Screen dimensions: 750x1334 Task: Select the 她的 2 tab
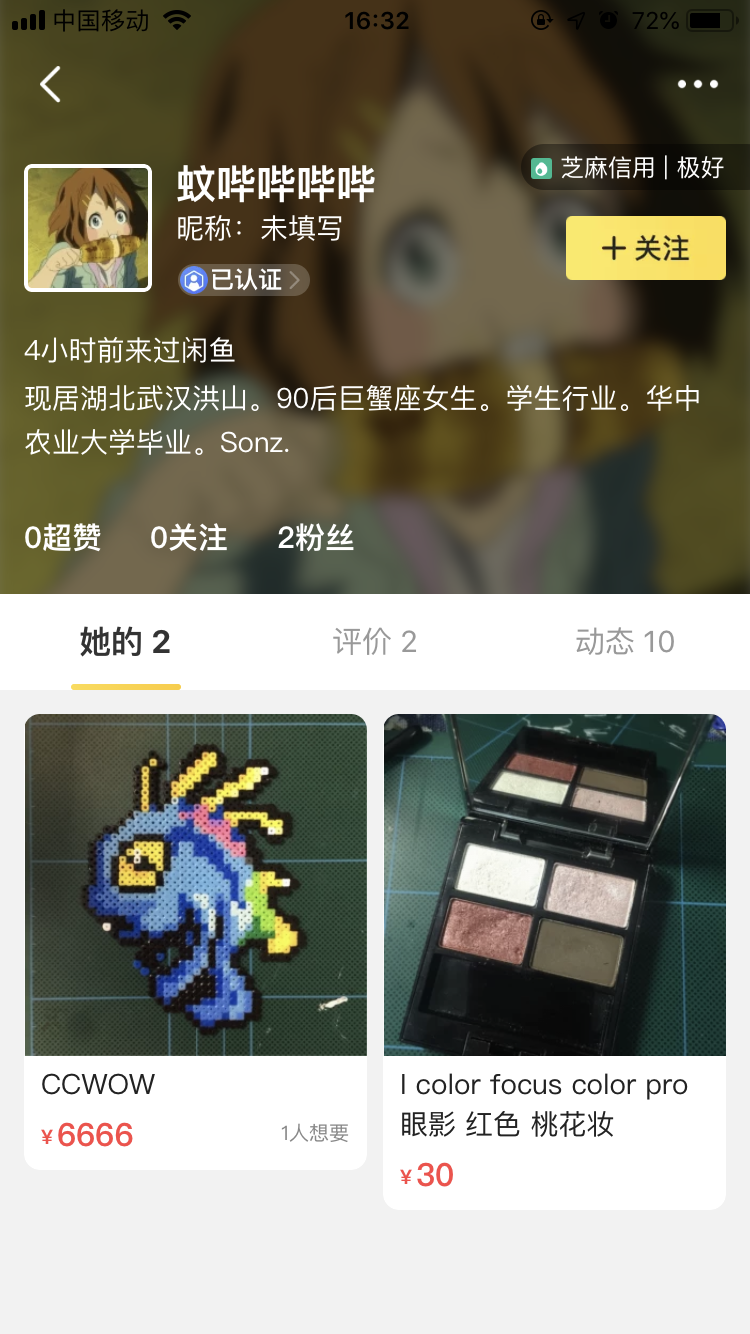point(125,642)
